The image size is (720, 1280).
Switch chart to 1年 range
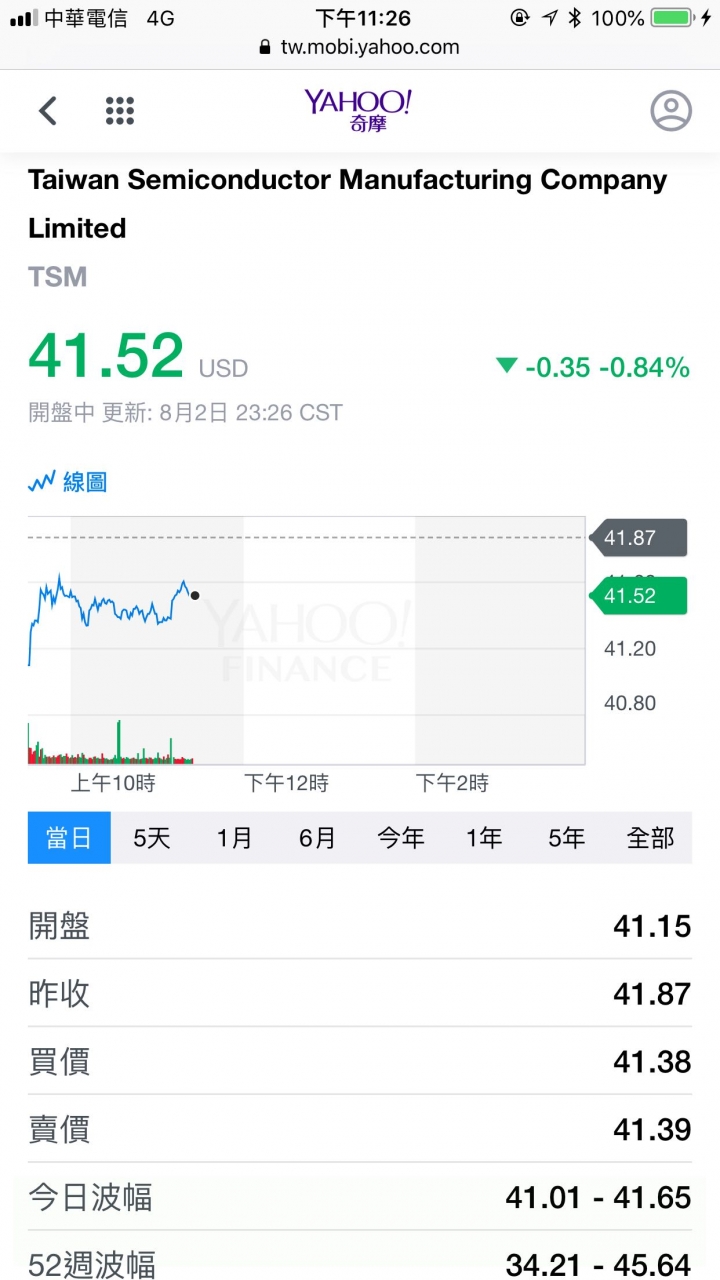coord(484,838)
